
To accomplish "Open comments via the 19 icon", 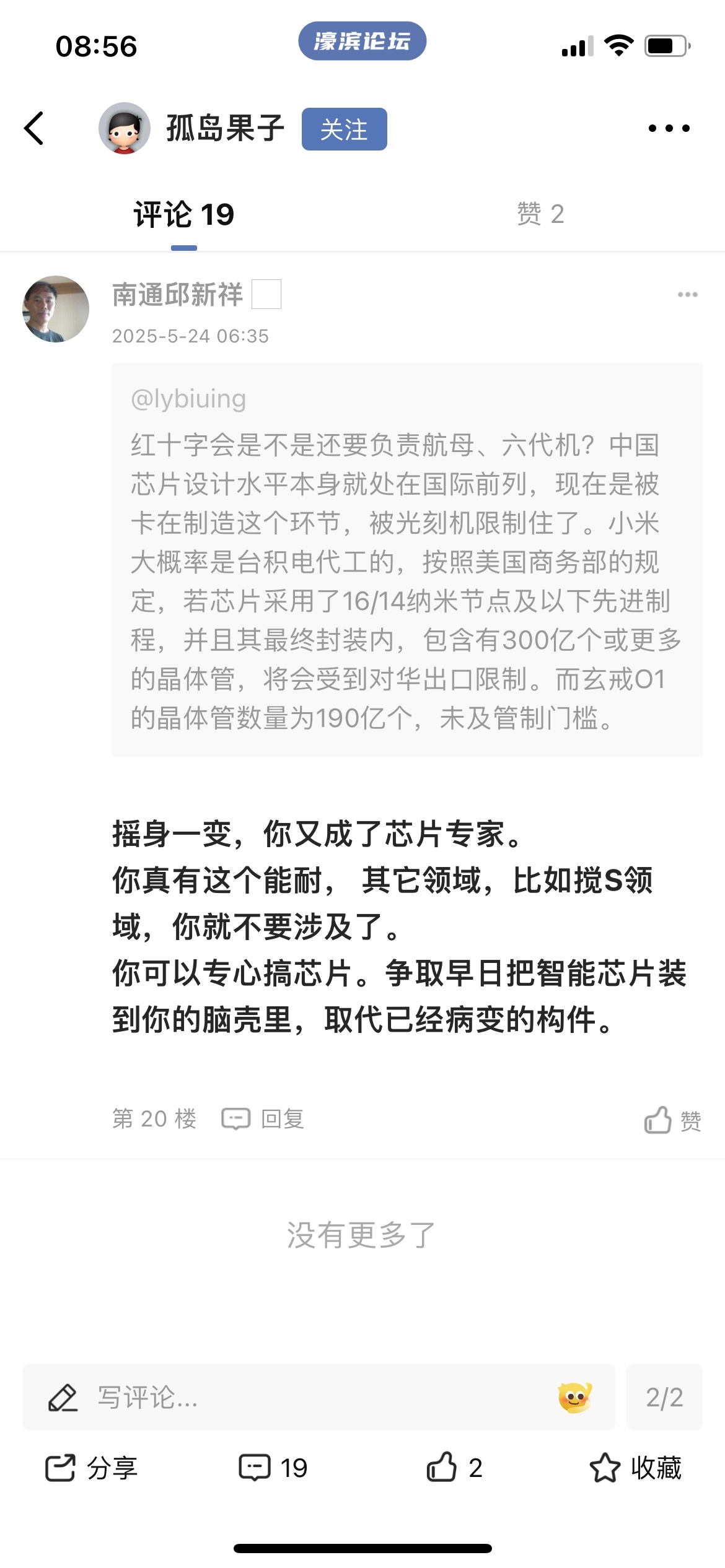I will click(x=273, y=1468).
